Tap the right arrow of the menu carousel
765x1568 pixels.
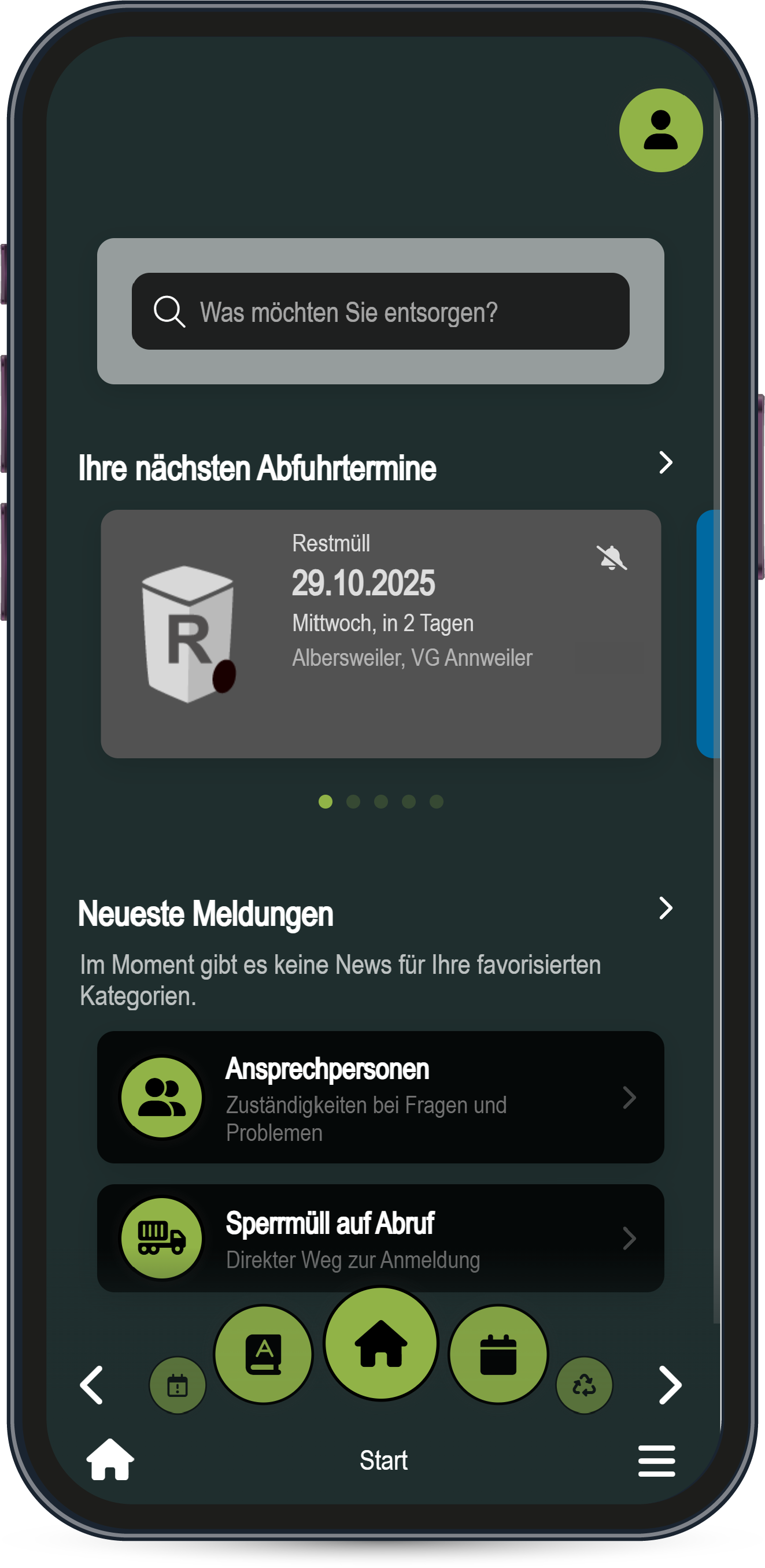coord(670,1385)
